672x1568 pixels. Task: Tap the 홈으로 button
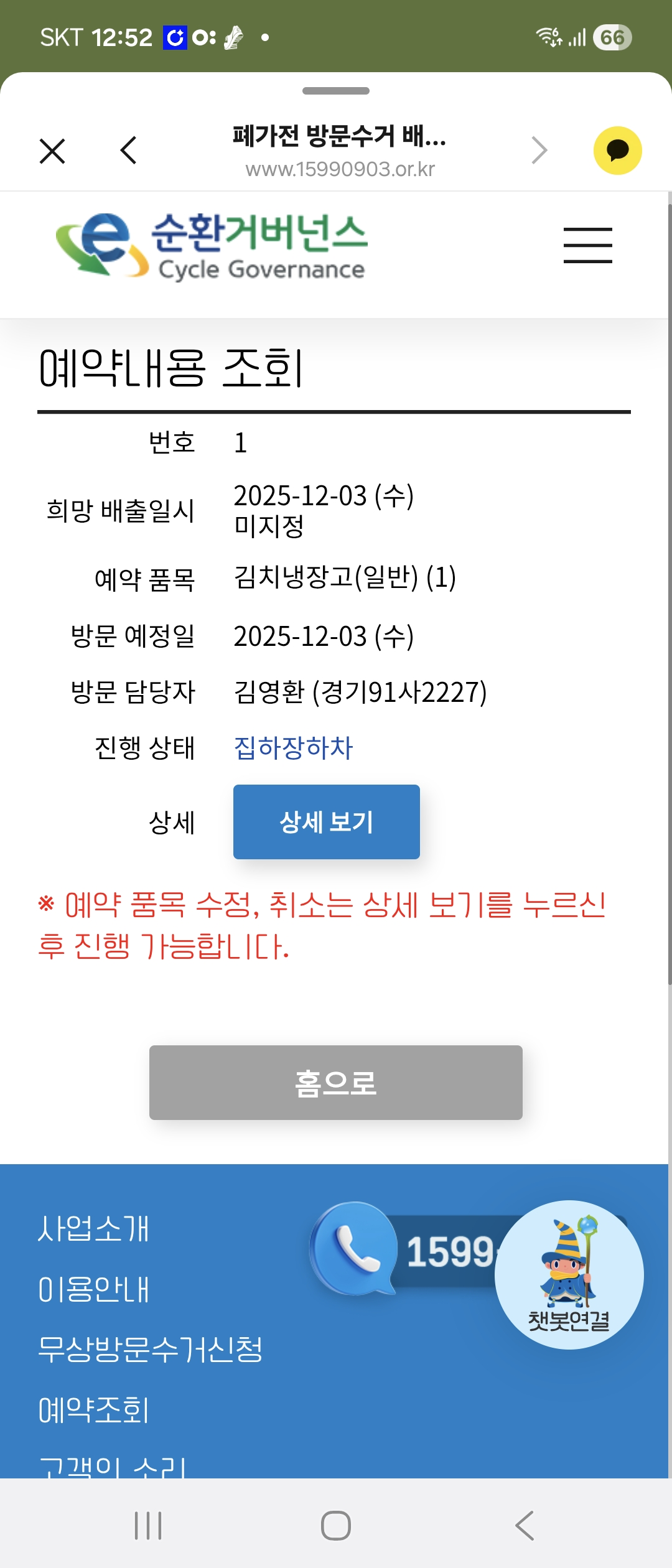coord(335,1083)
